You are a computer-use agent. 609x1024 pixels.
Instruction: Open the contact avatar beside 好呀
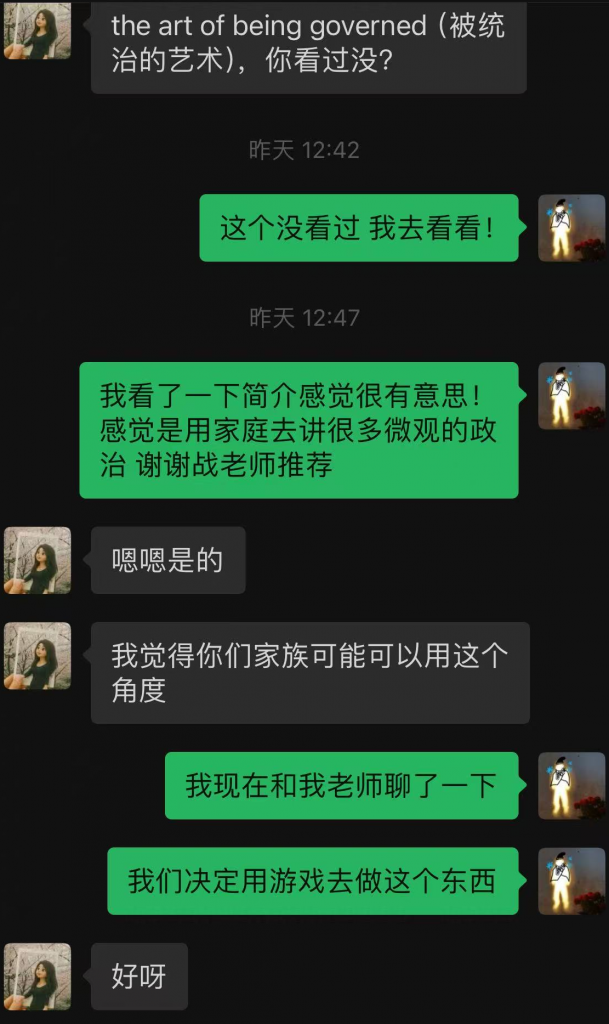38,976
